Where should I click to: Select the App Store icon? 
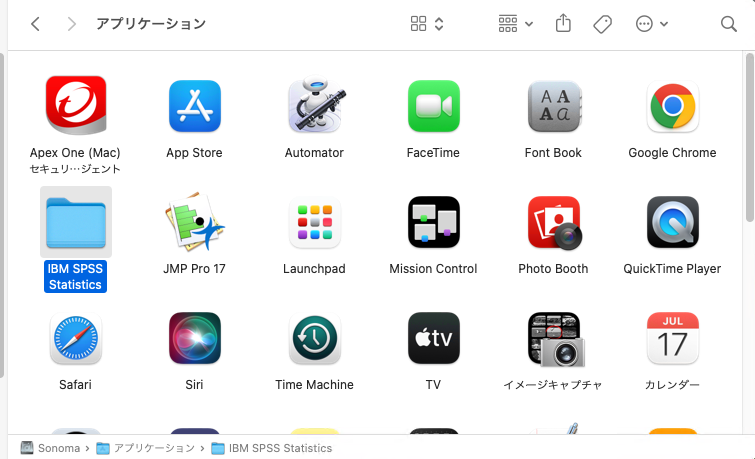(194, 106)
